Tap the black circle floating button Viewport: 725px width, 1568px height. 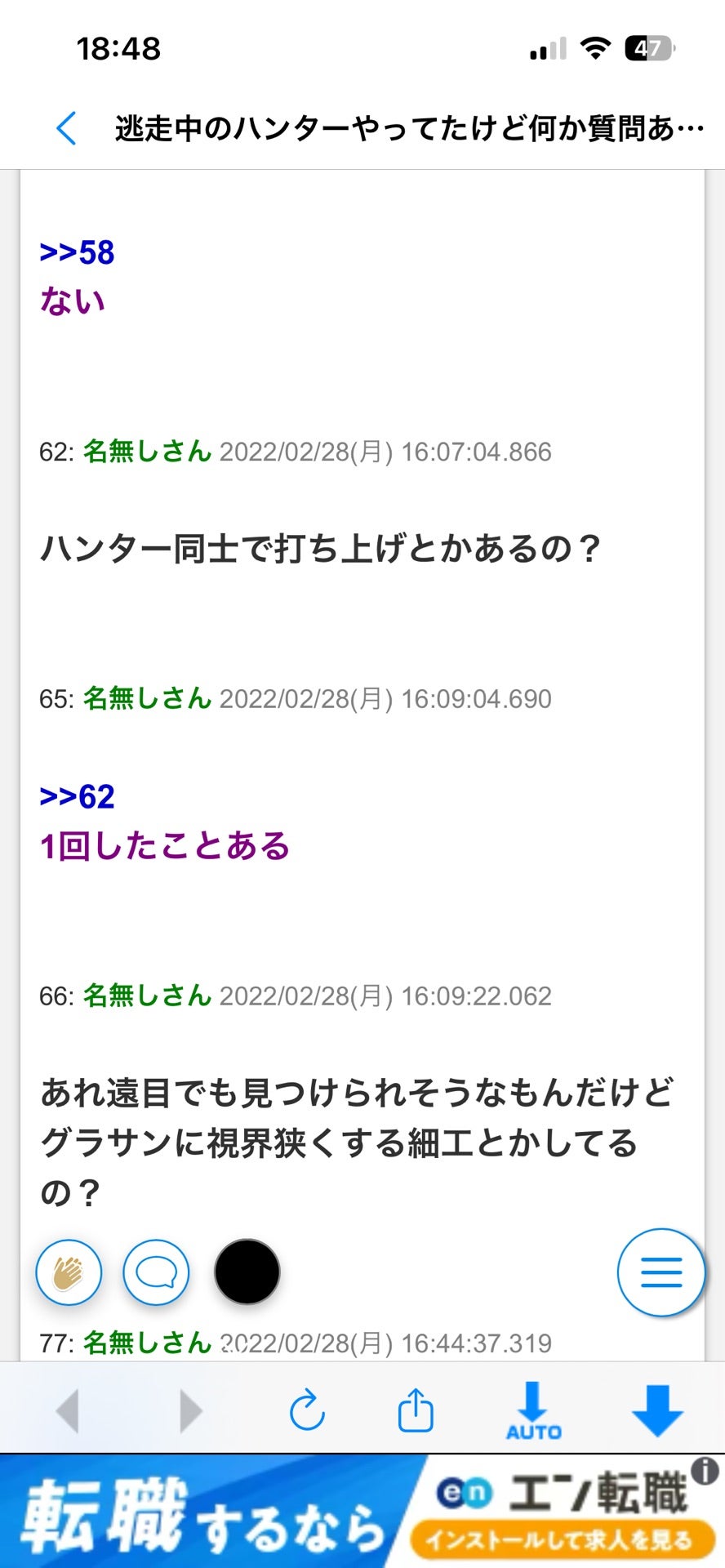[x=247, y=1272]
